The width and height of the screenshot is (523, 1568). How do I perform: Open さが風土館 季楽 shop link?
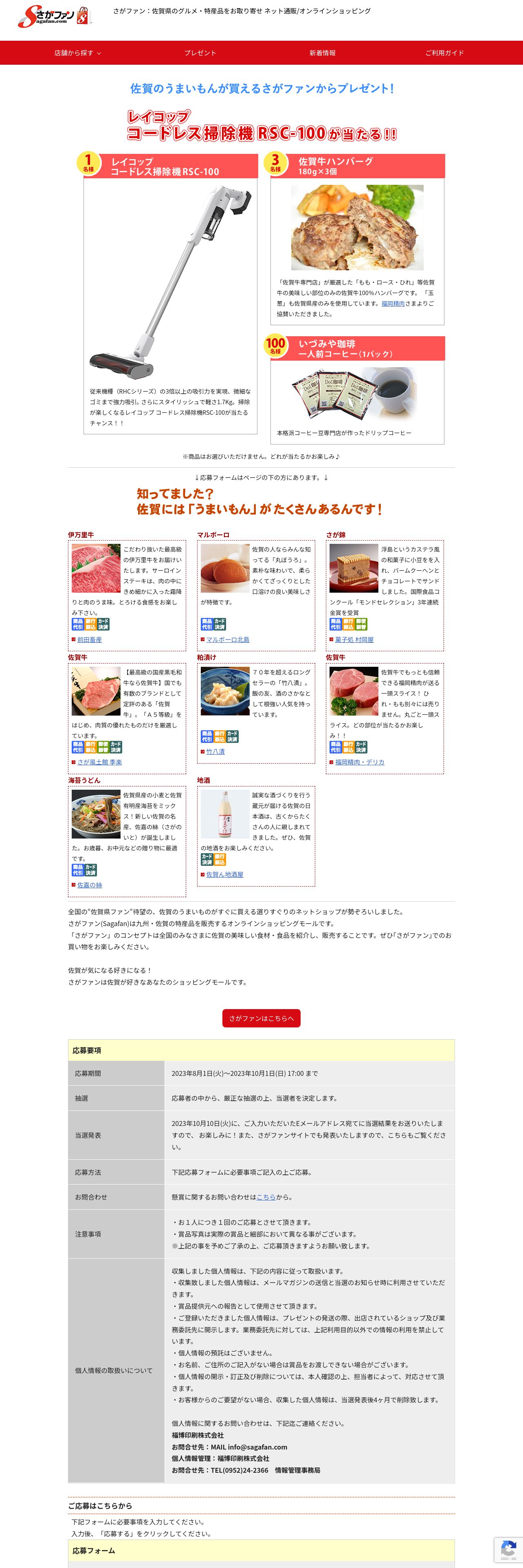[99, 762]
